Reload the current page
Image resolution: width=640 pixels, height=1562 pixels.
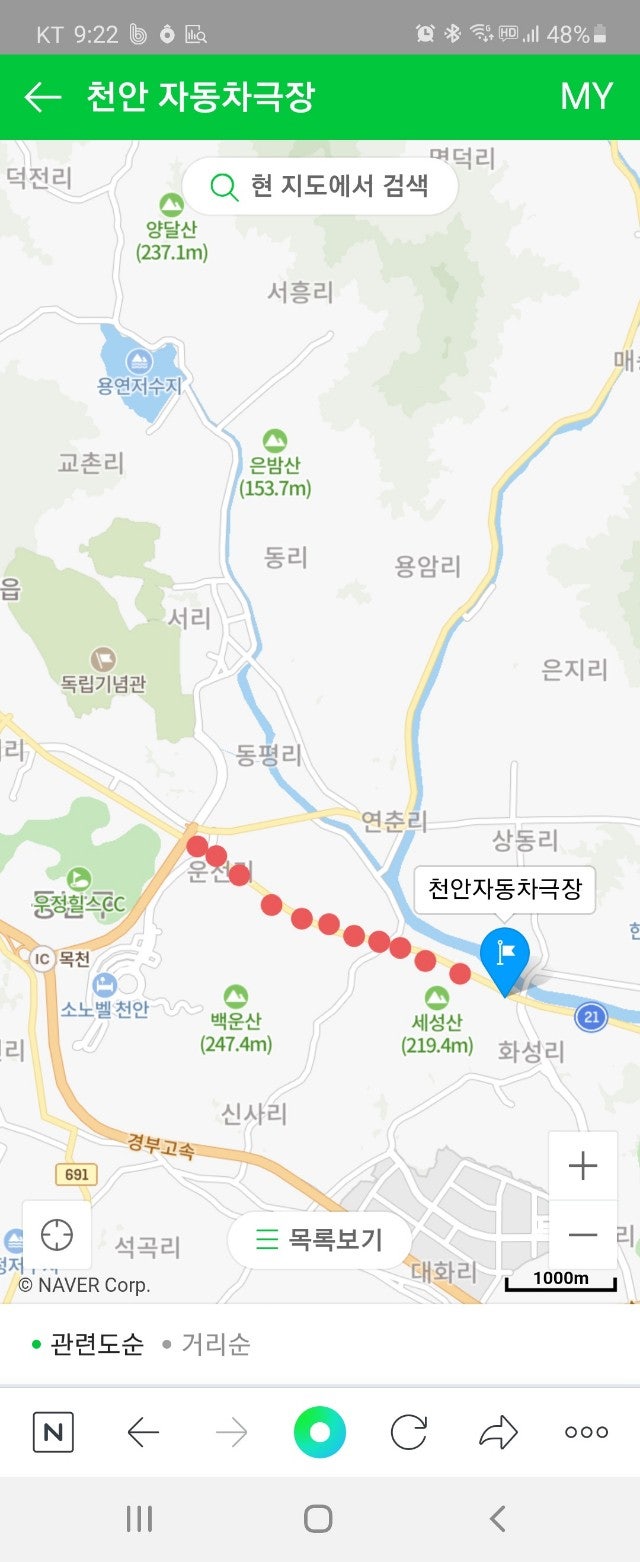pos(408,1433)
